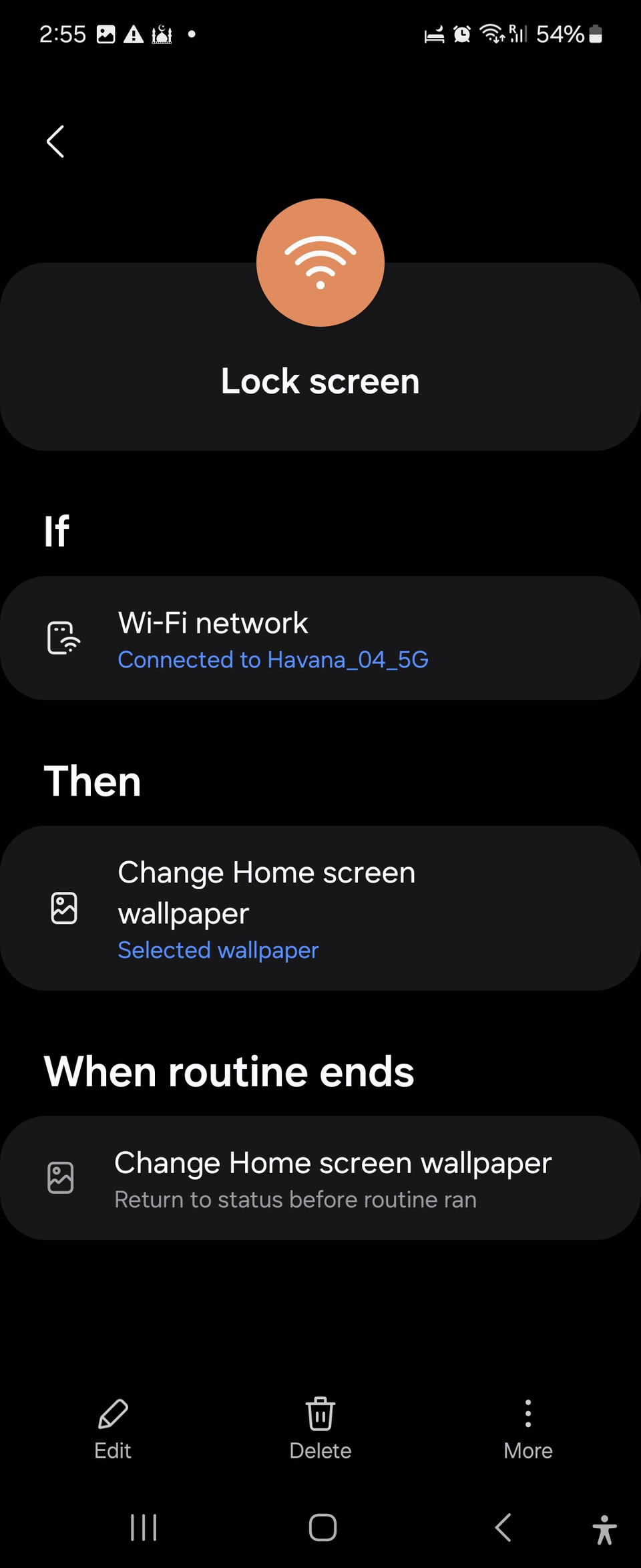Tap the navigation bar back chevron
The height and width of the screenshot is (1568, 641).
503,1527
